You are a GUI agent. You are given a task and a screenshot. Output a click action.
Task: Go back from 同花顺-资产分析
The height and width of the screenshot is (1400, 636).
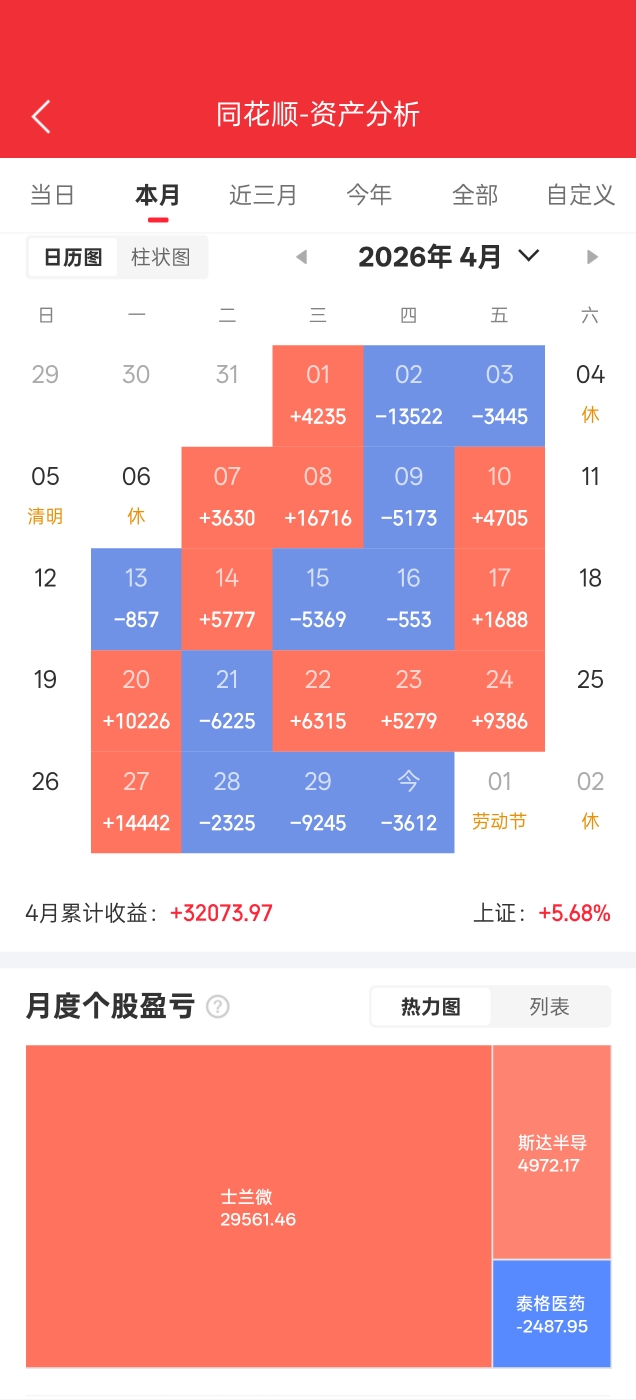click(41, 117)
